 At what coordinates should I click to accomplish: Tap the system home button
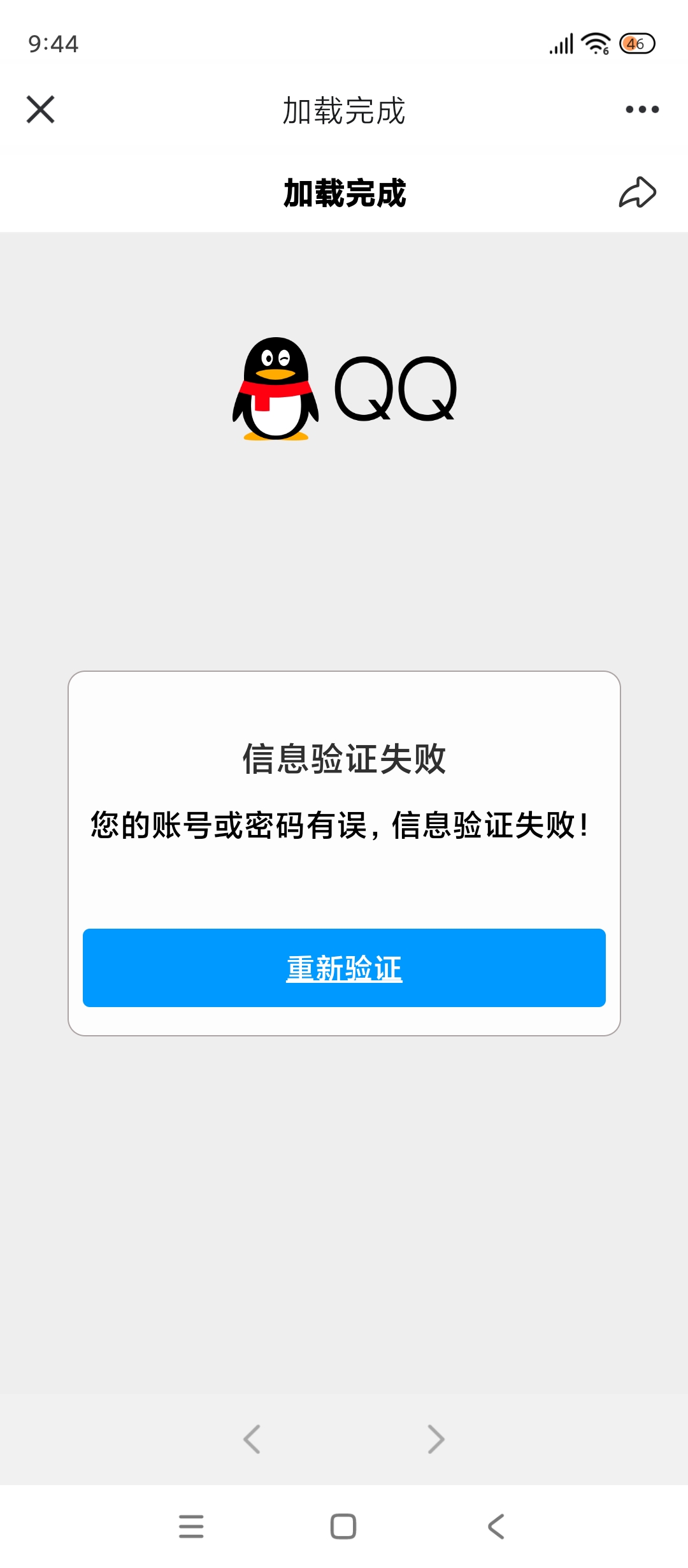point(343,1527)
